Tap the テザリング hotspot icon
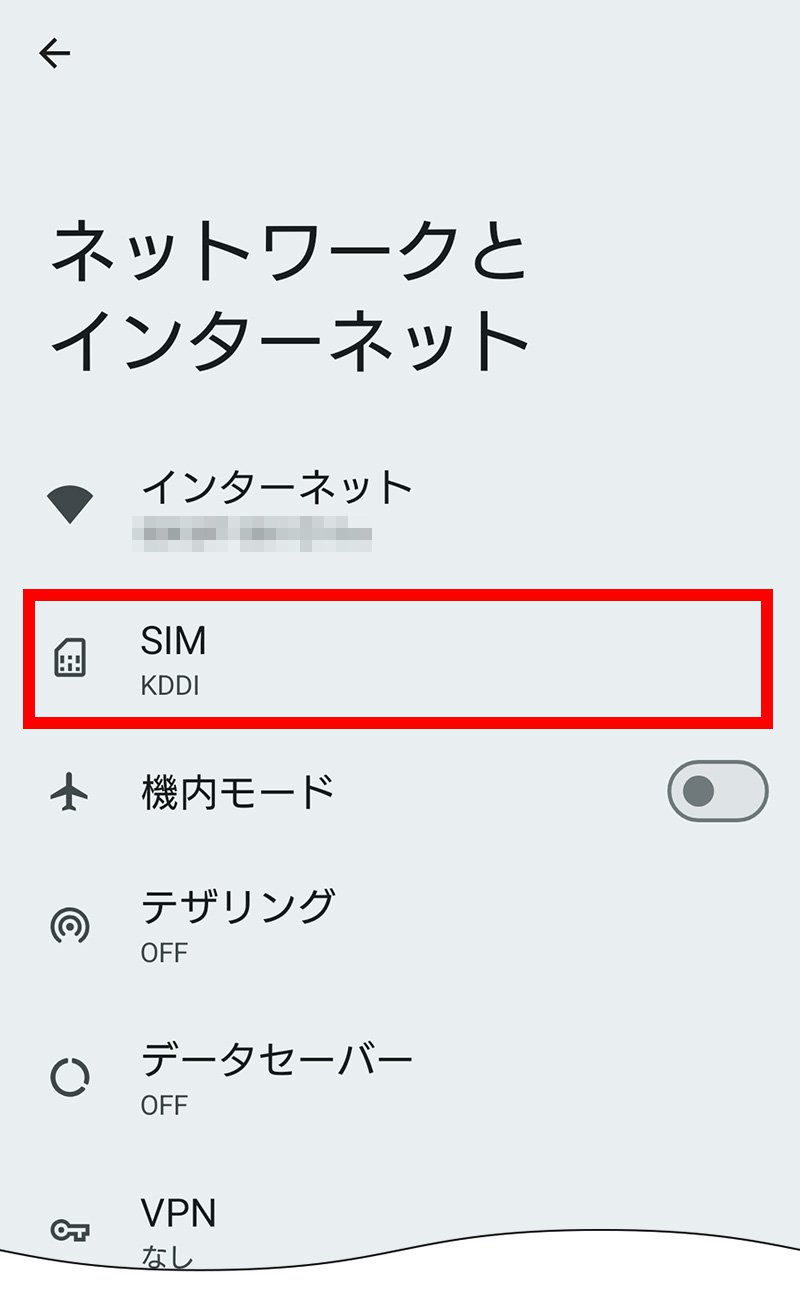This screenshot has height=1300, width=800. (70, 925)
